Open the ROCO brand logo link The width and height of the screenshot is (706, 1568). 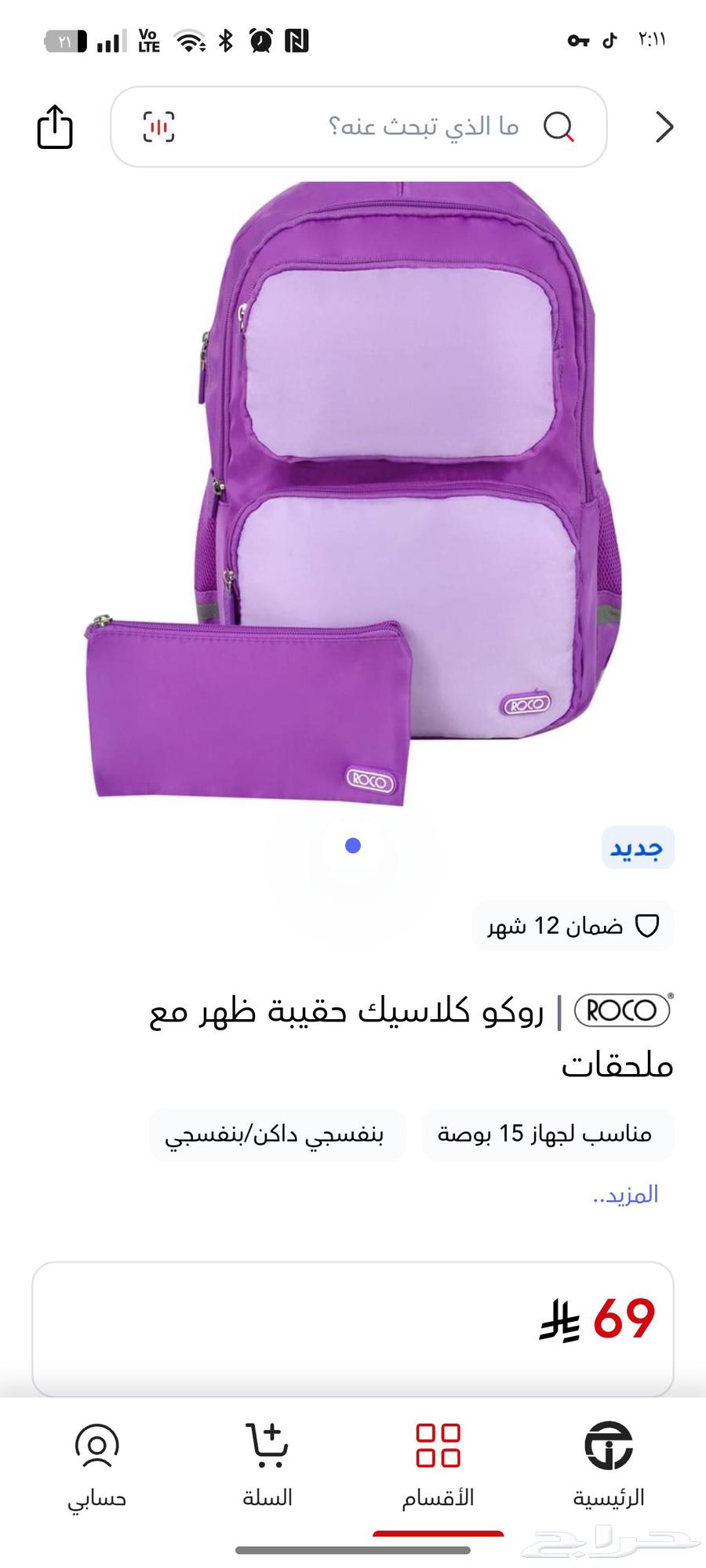[623, 1011]
